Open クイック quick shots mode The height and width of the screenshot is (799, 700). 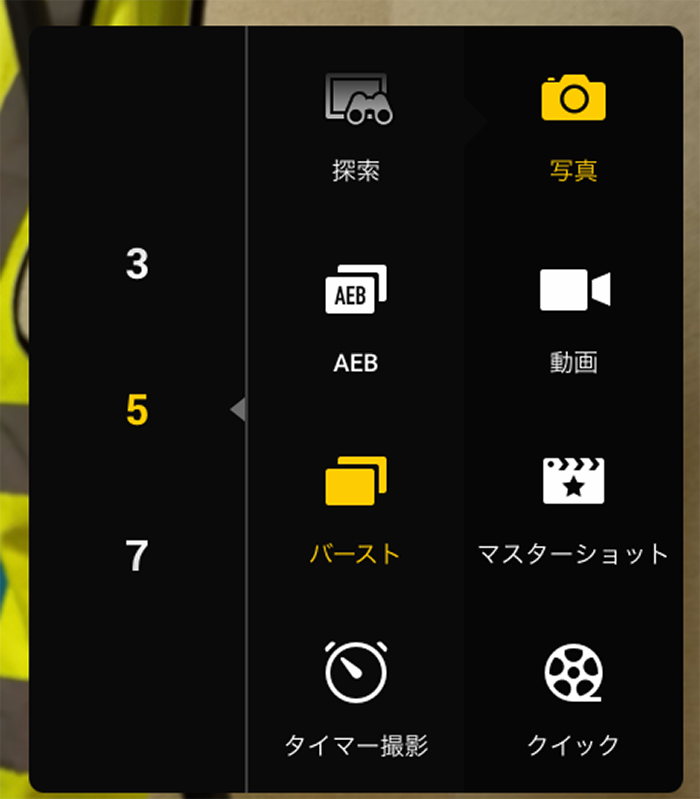573,695
